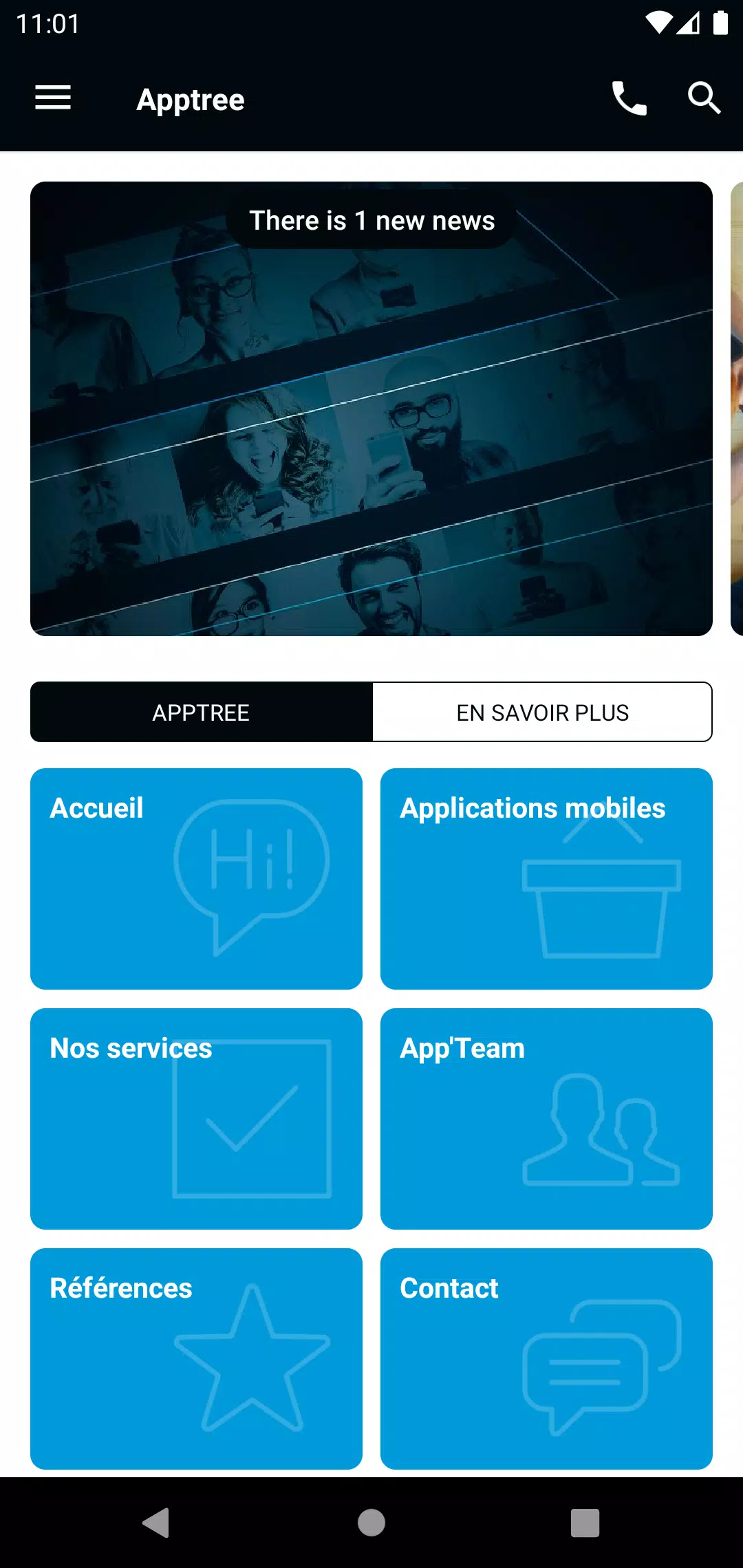
Task: Open the new news banner card
Action: coord(371,409)
